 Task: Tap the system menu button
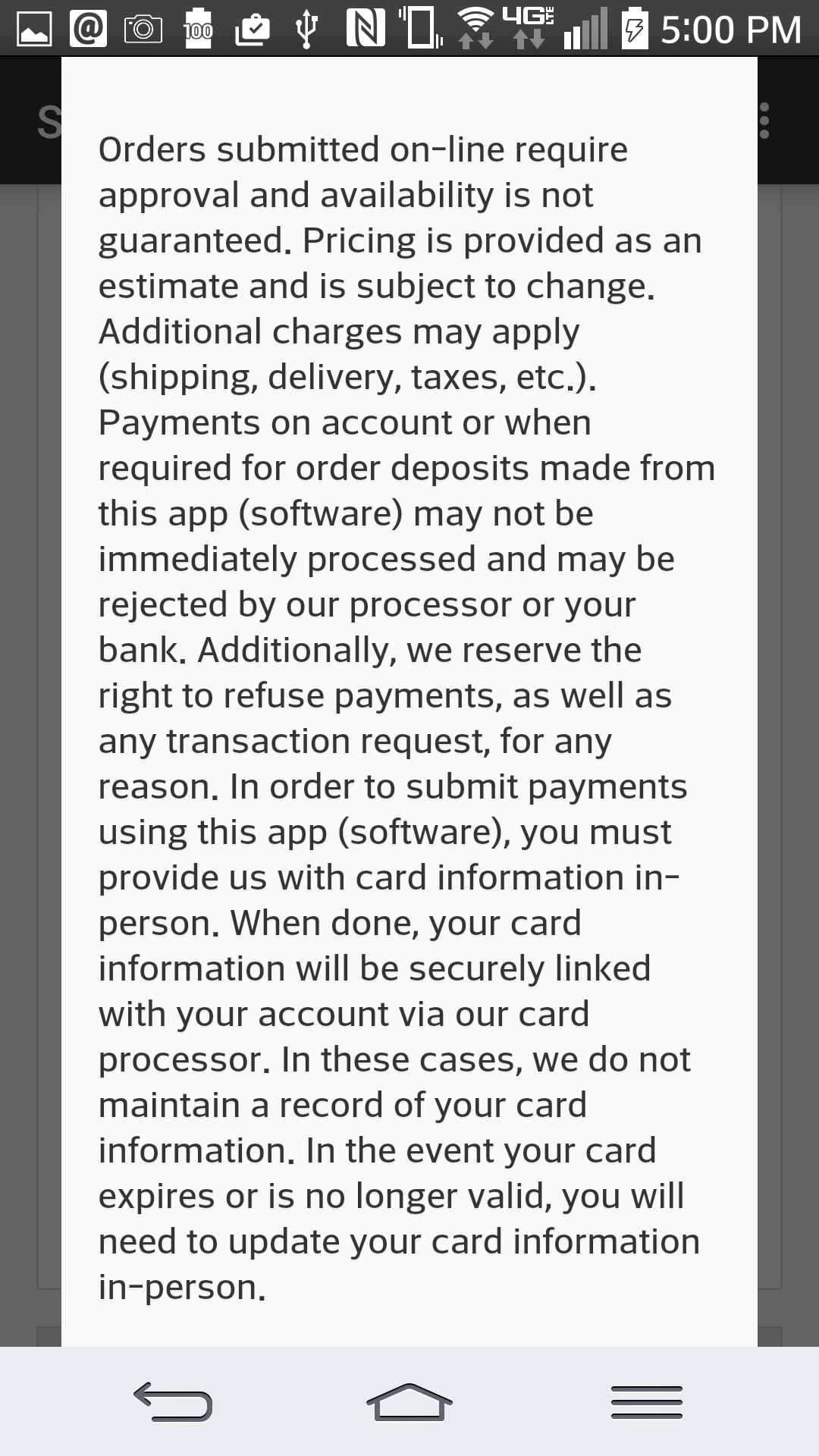click(647, 1401)
